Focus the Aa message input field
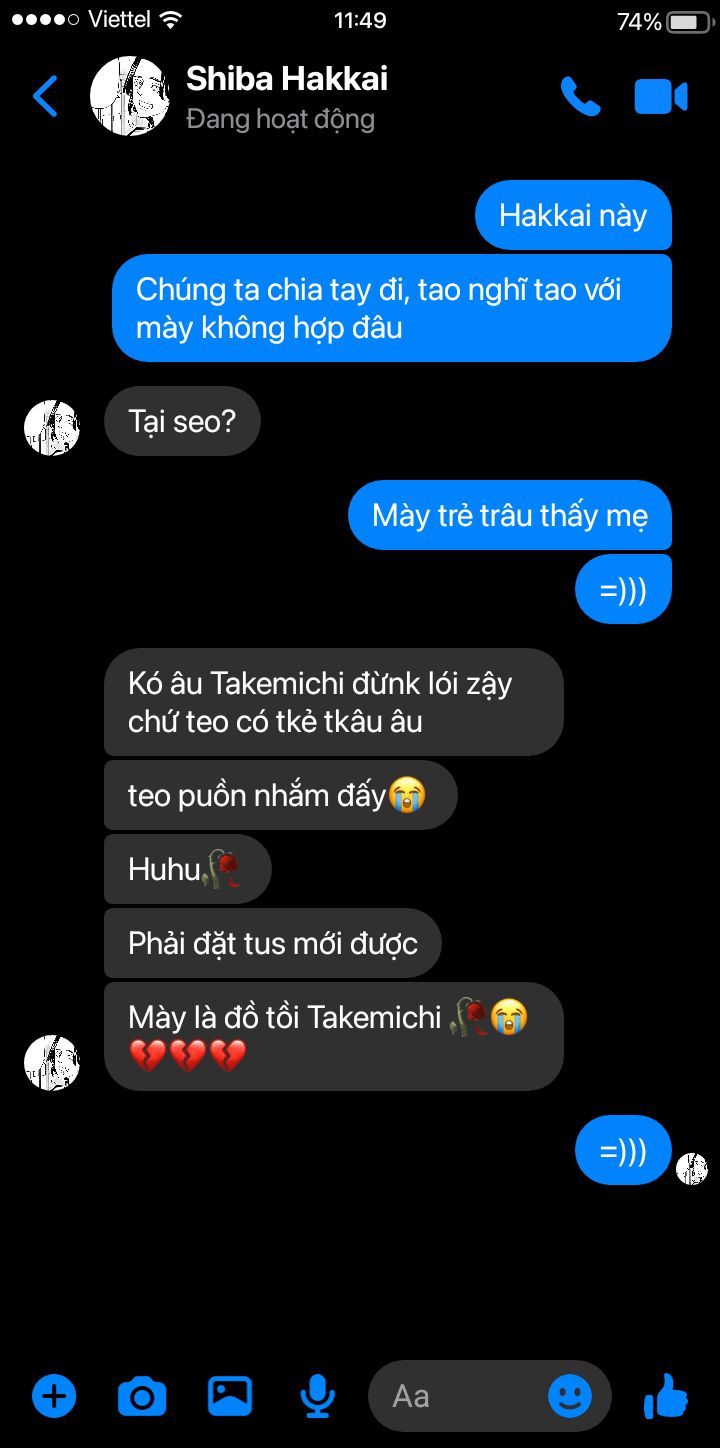This screenshot has width=720, height=1448. pyautogui.click(x=460, y=1396)
